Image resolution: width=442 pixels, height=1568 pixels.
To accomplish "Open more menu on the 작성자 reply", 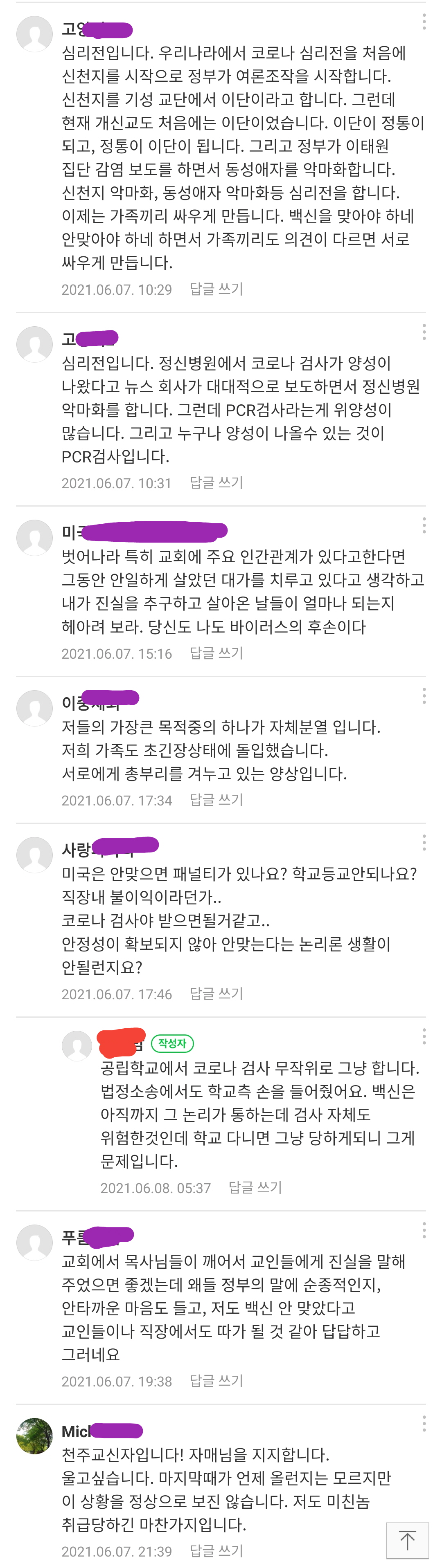I will pyautogui.click(x=424, y=1036).
